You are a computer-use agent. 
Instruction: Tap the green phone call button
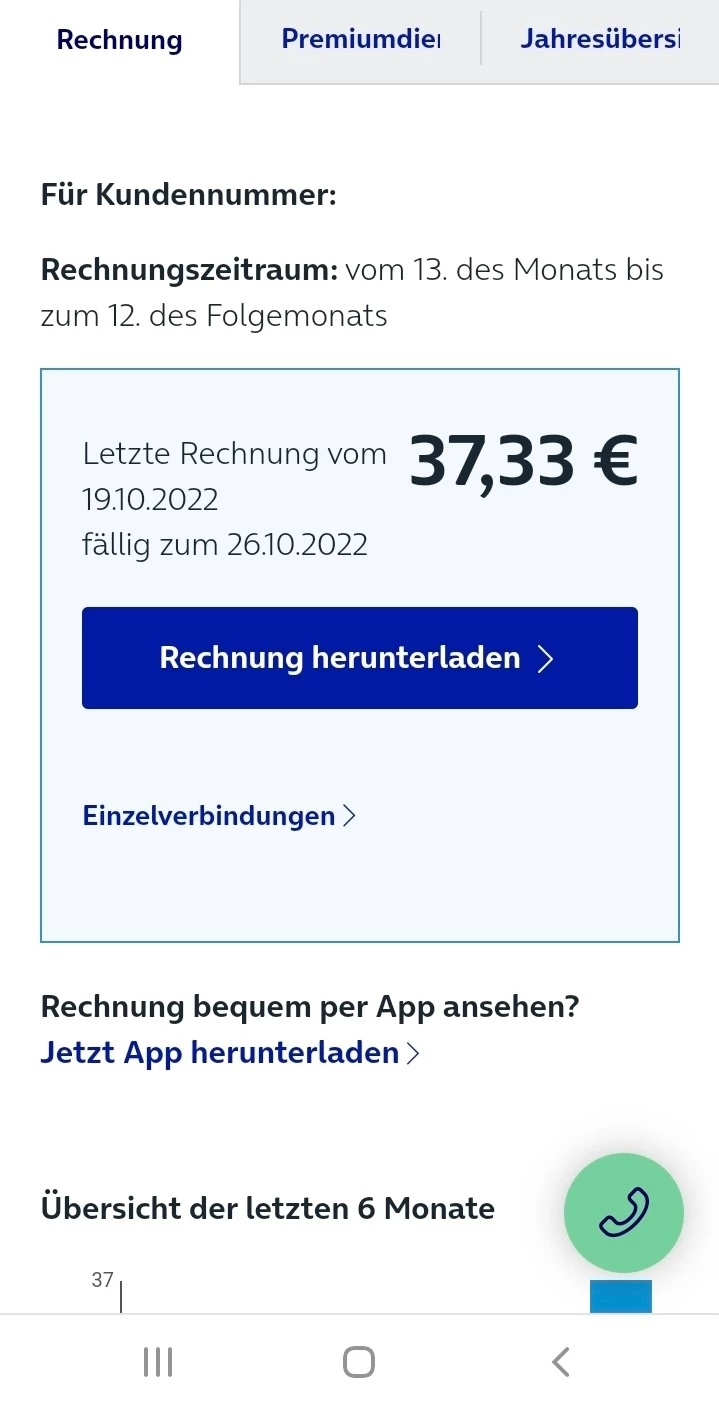[623, 1212]
